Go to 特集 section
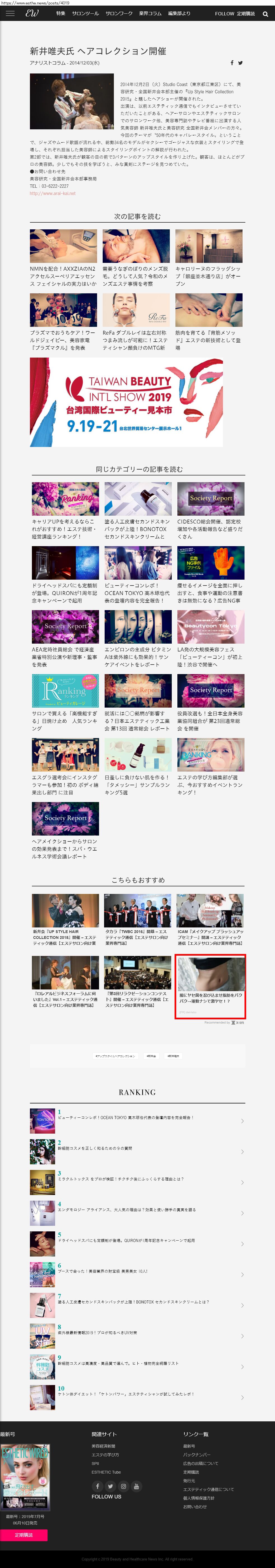The width and height of the screenshot is (275, 1568). [x=60, y=13]
